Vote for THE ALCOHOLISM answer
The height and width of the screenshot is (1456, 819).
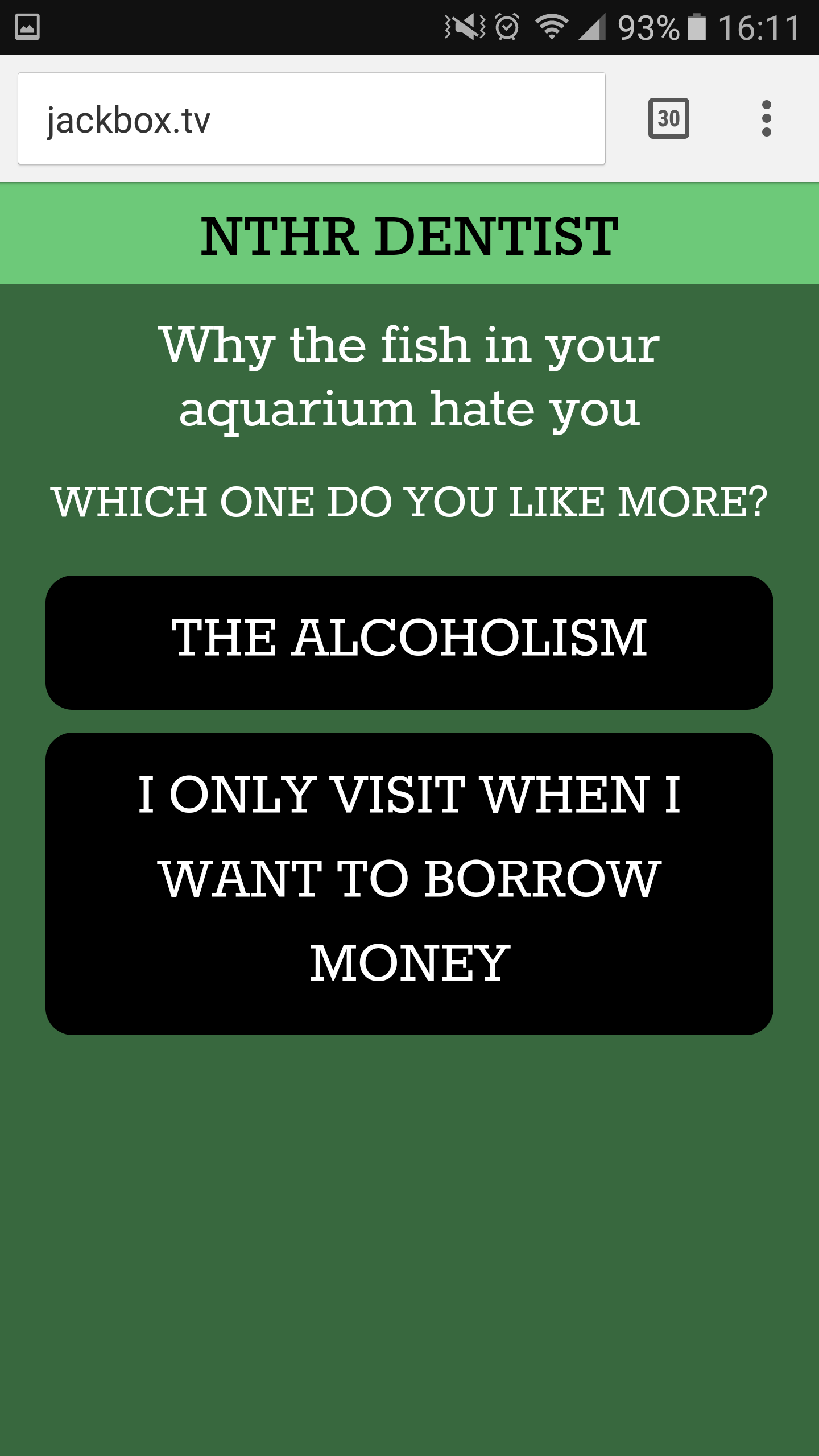[409, 642]
